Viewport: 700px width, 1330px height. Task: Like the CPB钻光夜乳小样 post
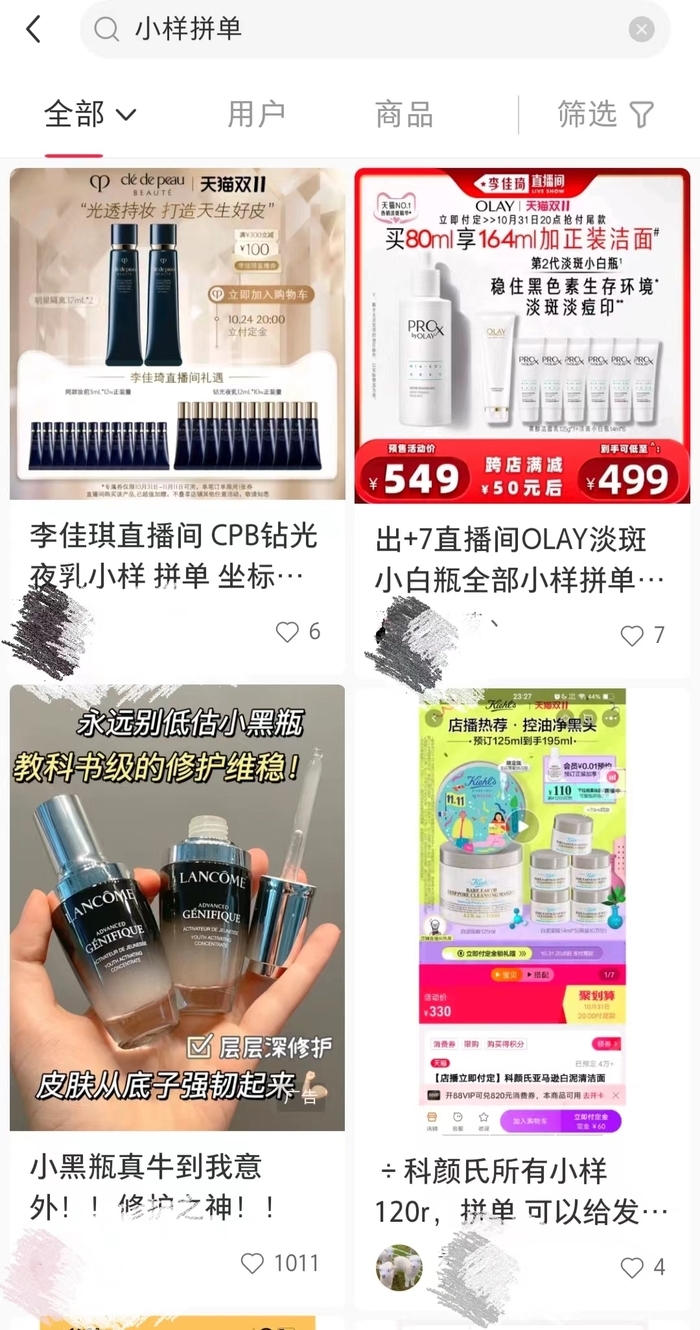pyautogui.click(x=288, y=632)
